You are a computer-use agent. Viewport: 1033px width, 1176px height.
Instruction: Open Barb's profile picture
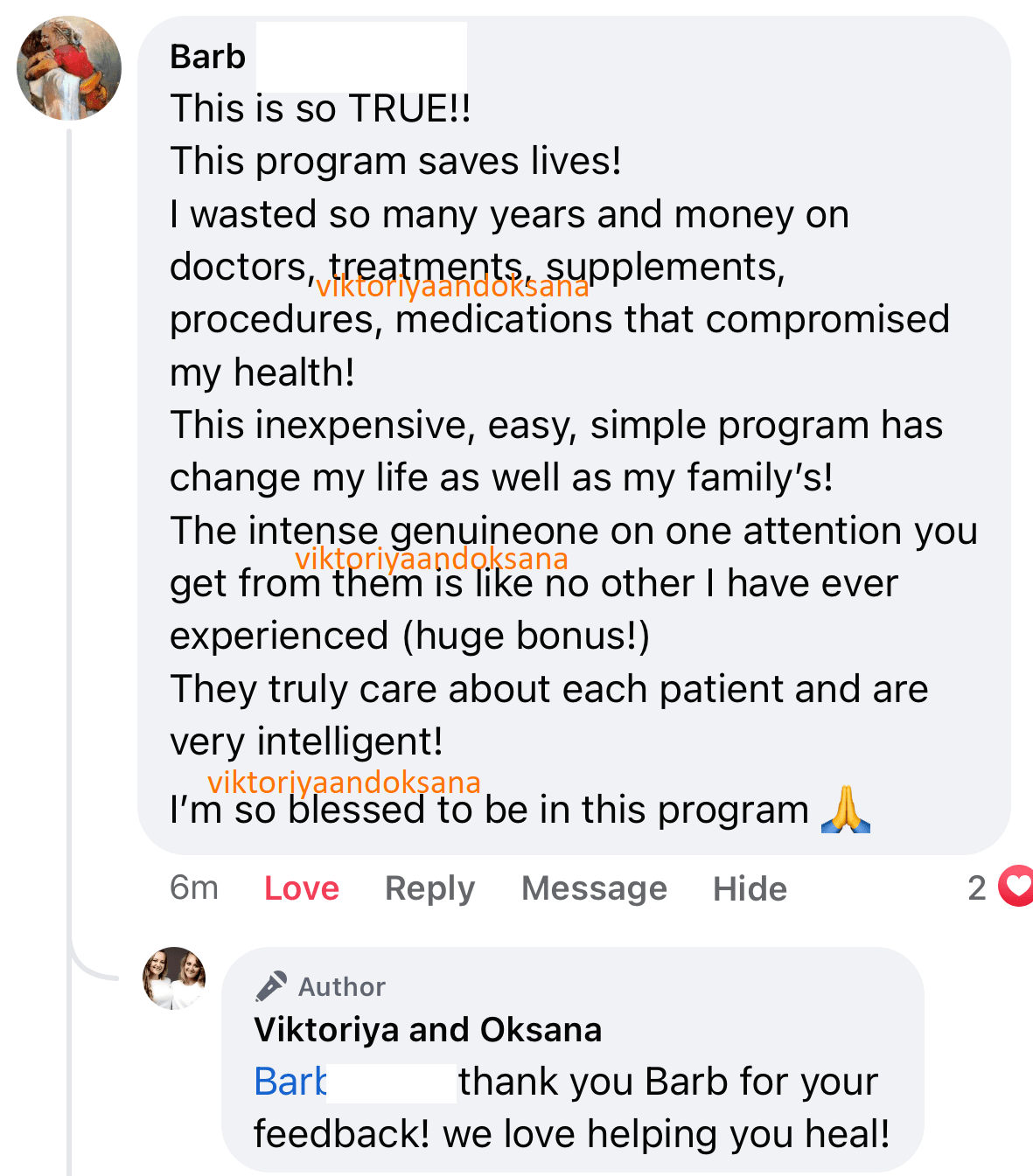point(69,68)
